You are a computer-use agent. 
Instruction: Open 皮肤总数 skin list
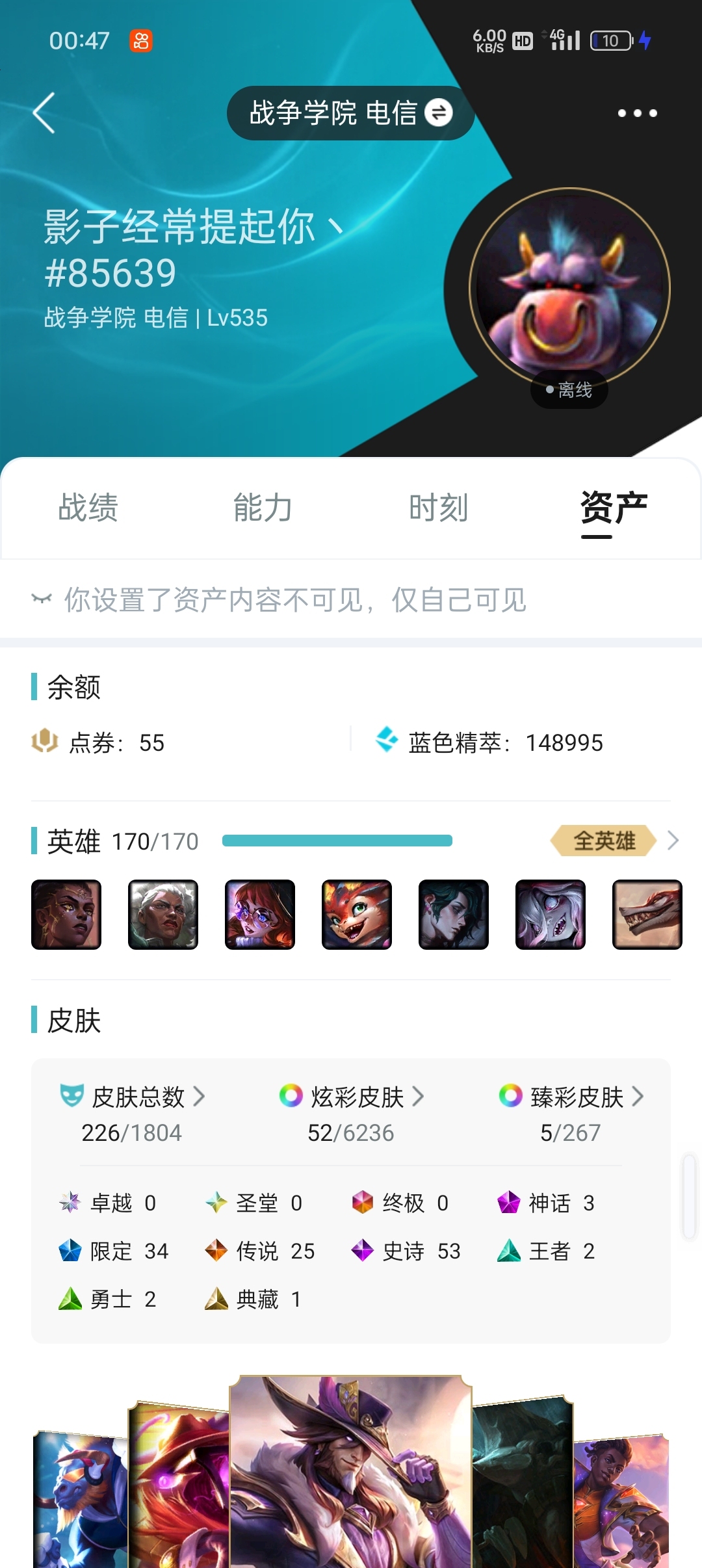[x=132, y=1097]
